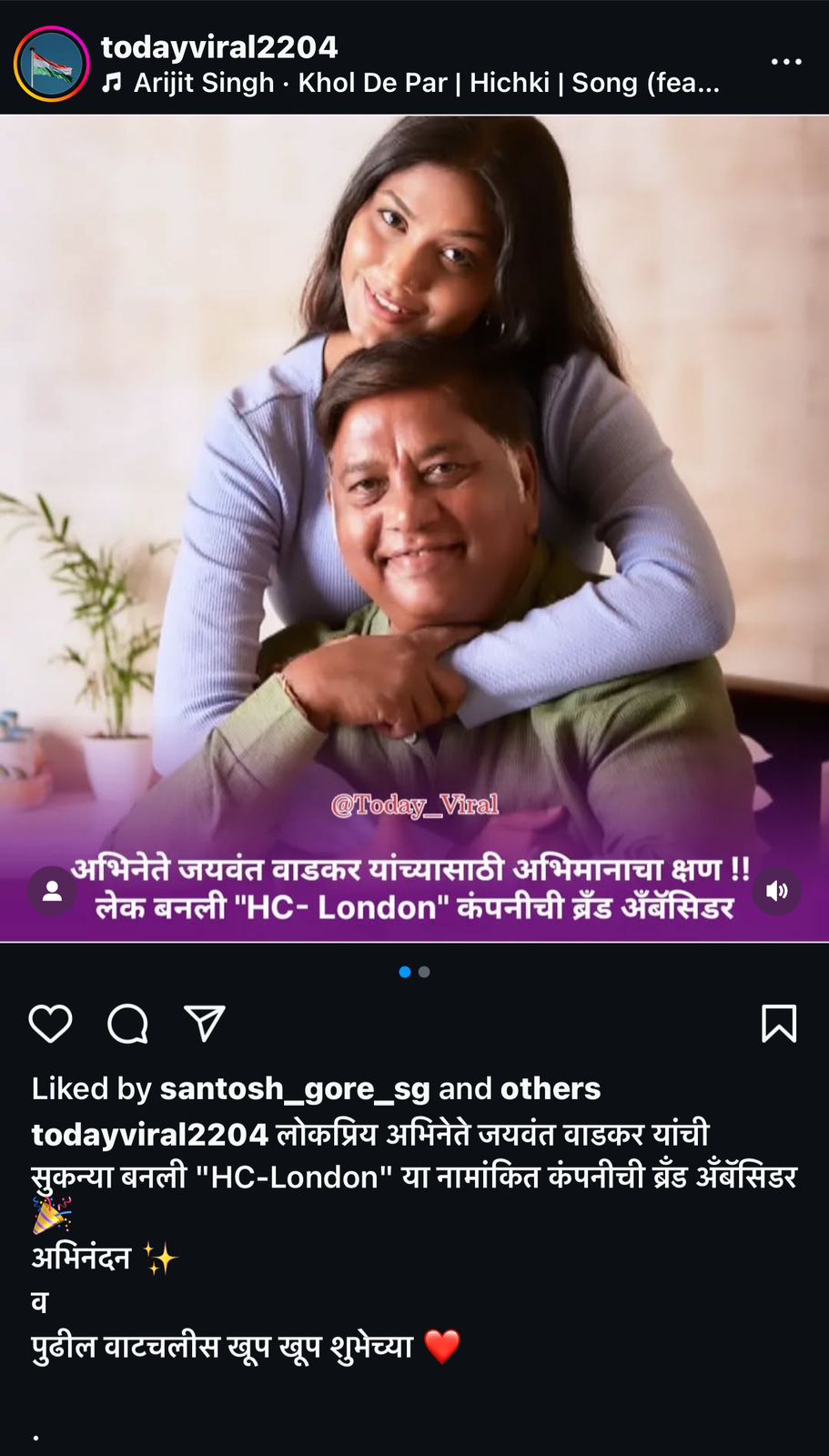Image resolution: width=829 pixels, height=1456 pixels.
Task: Show tagged people on the post
Action: tap(52, 891)
